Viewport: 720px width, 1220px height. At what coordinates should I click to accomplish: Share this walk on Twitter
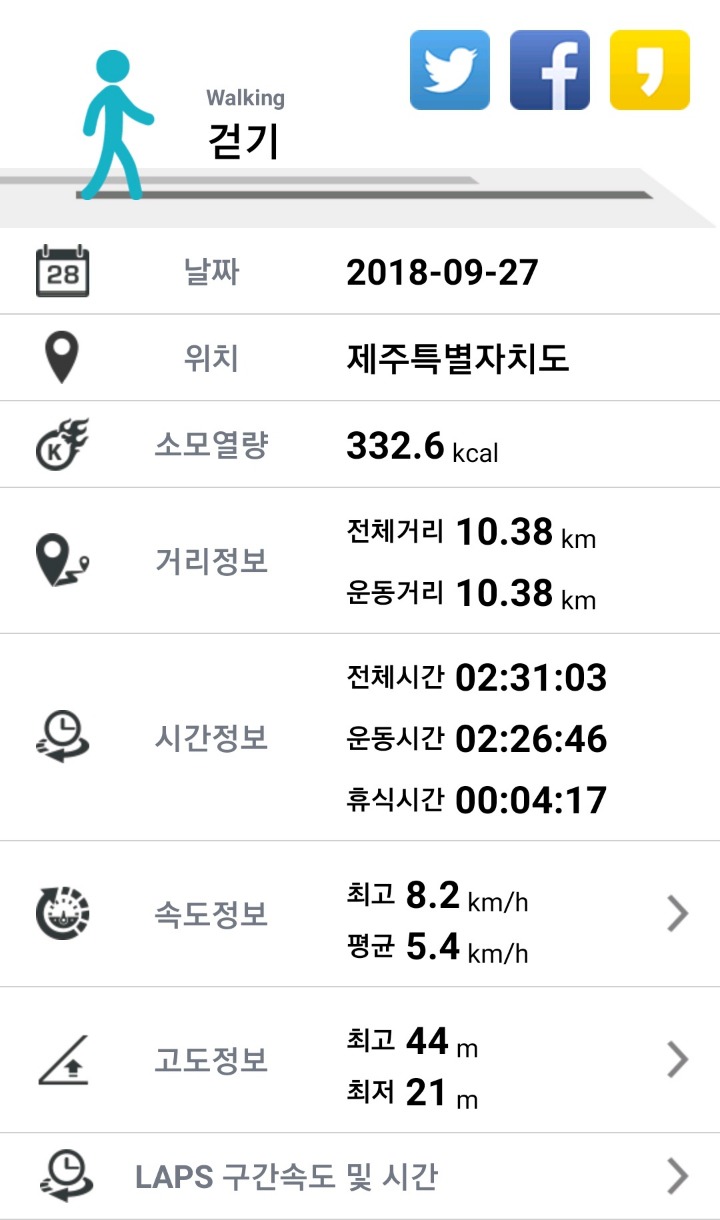tap(450, 70)
